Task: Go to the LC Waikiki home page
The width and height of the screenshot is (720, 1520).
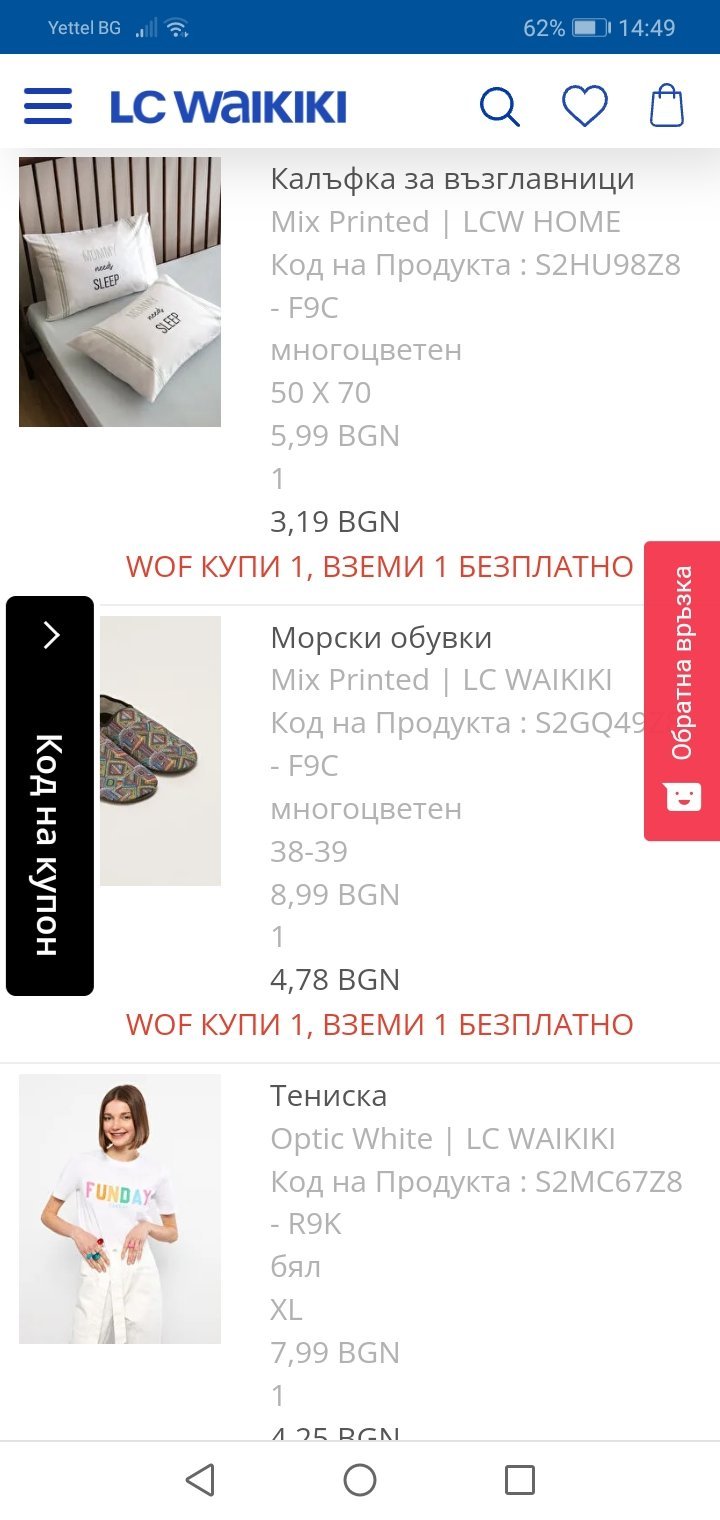Action: pyautogui.click(x=228, y=107)
